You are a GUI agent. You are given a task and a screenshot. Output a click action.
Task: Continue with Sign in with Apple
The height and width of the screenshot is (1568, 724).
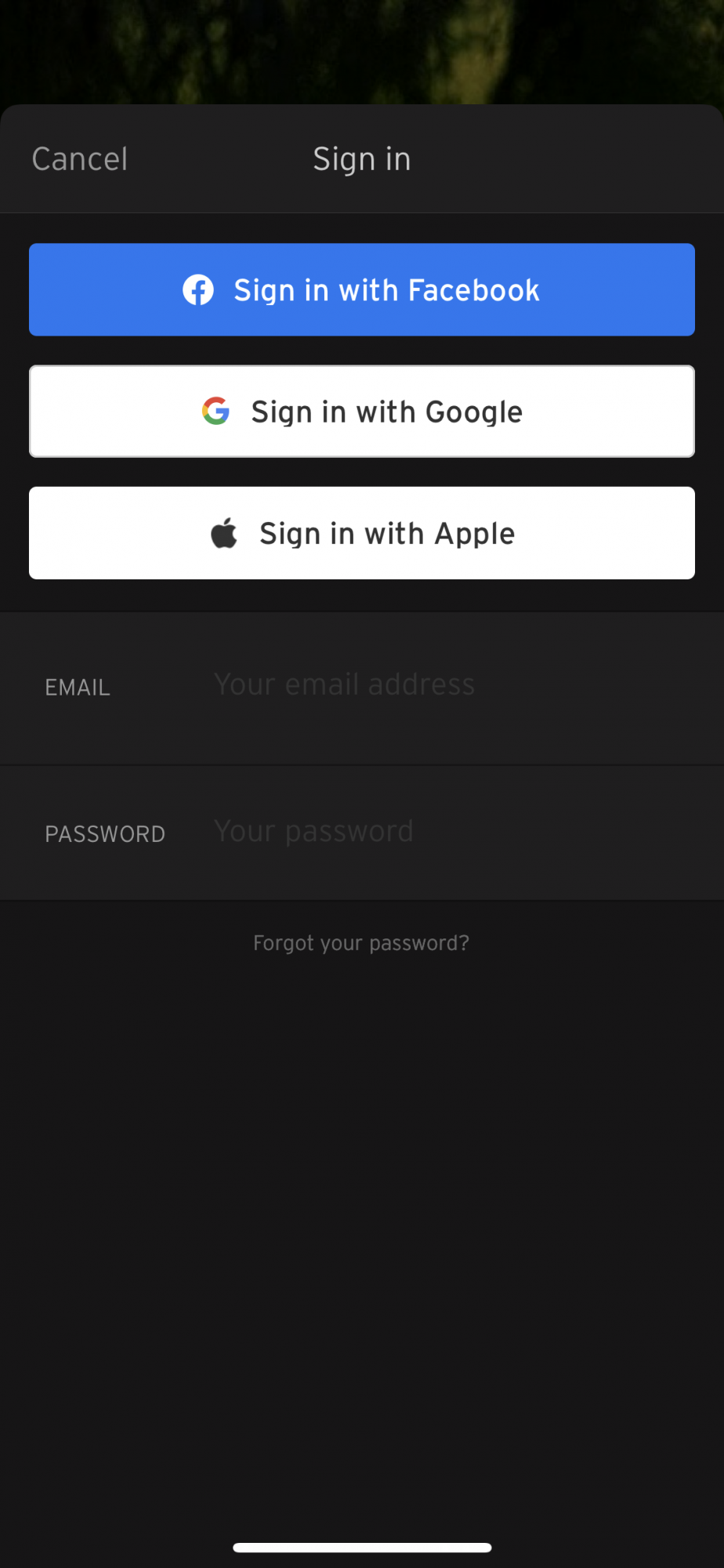pos(362,533)
